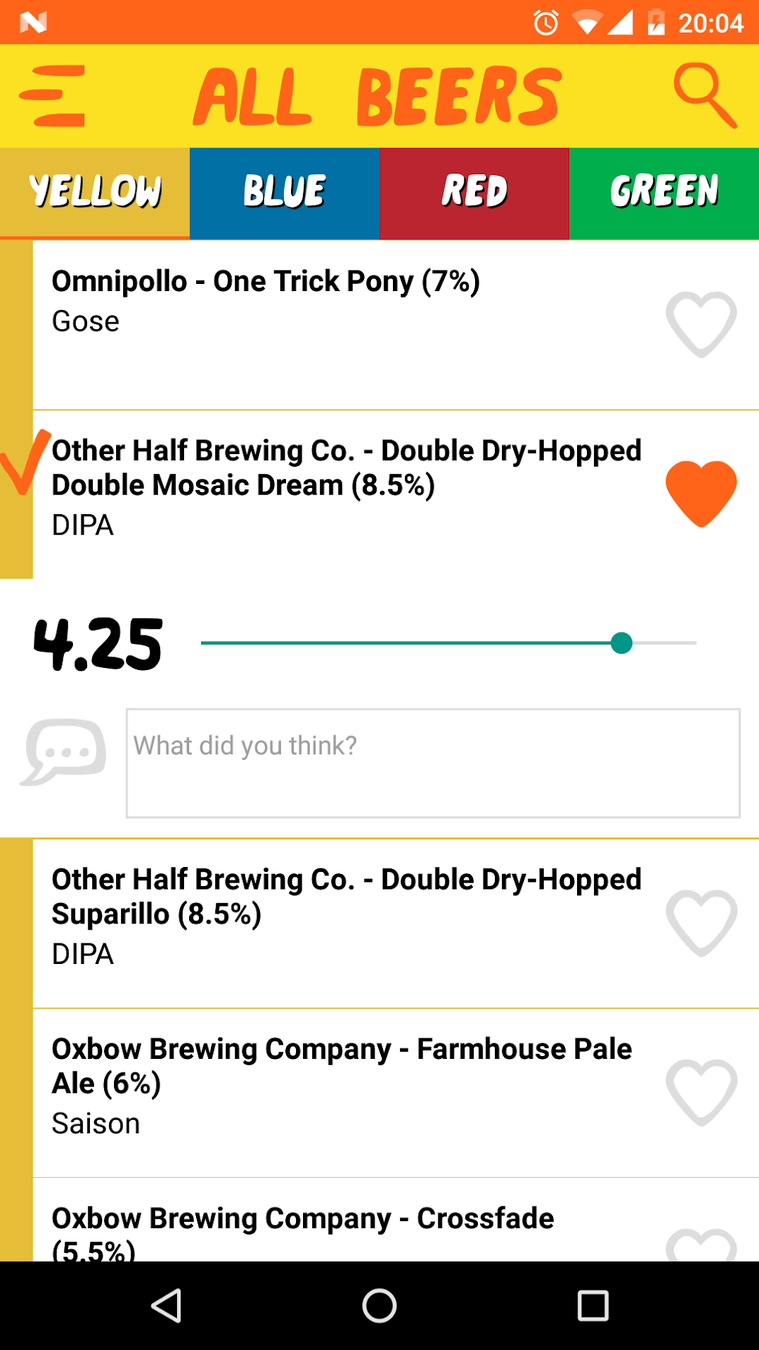
Task: Go back with the system back button
Action: (166, 1305)
